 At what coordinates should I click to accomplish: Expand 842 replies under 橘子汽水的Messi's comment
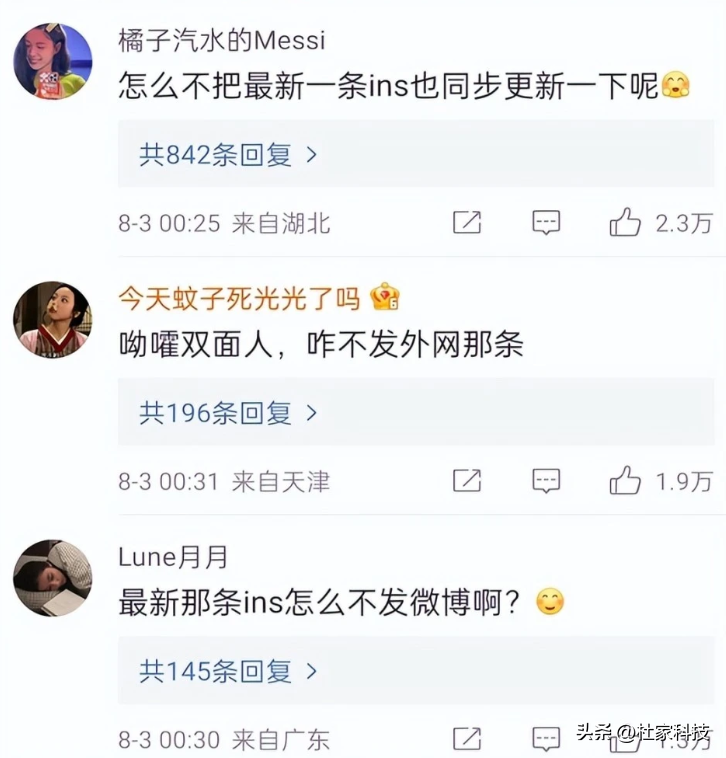point(228,155)
